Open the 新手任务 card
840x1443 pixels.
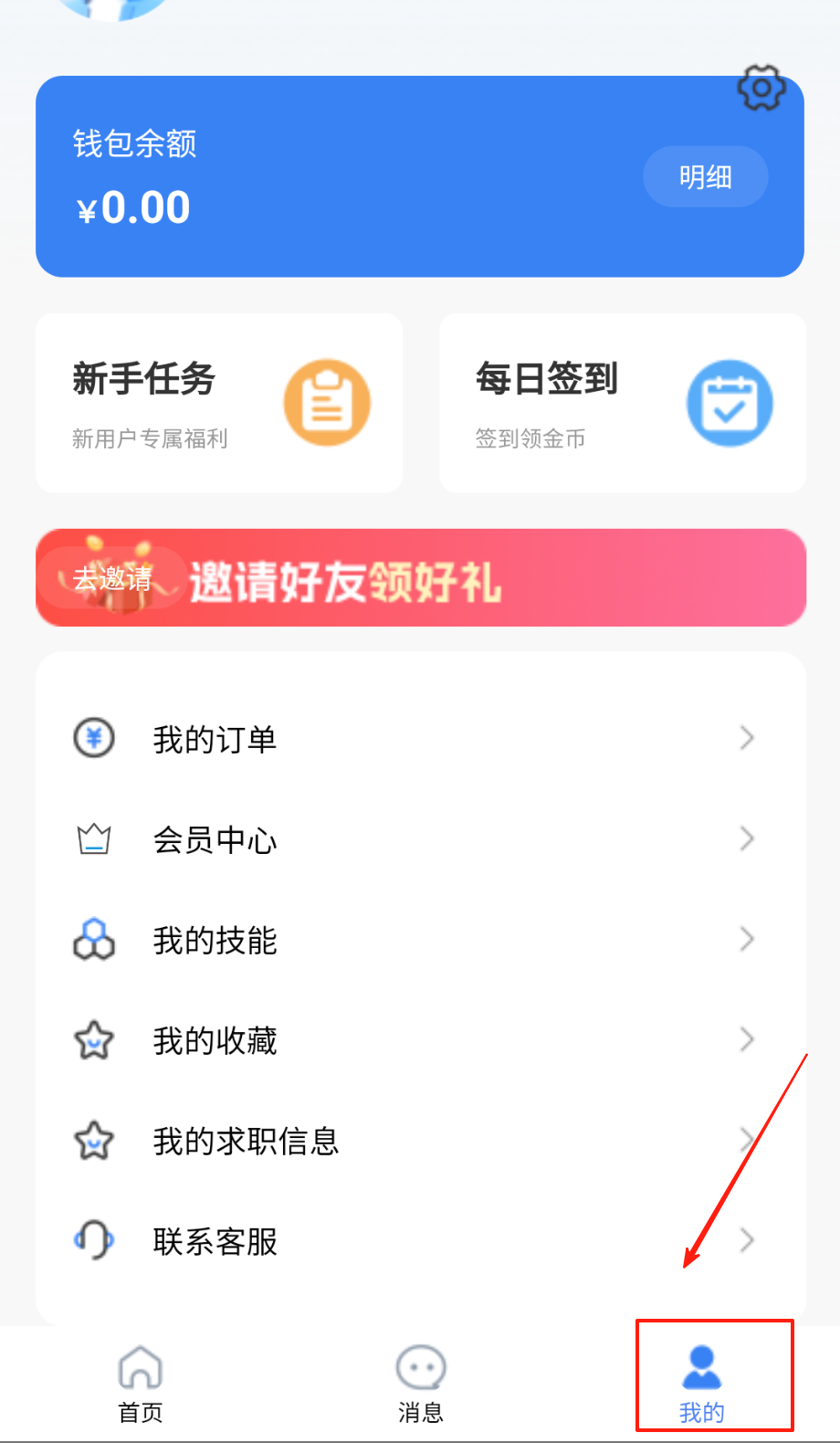[x=219, y=403]
